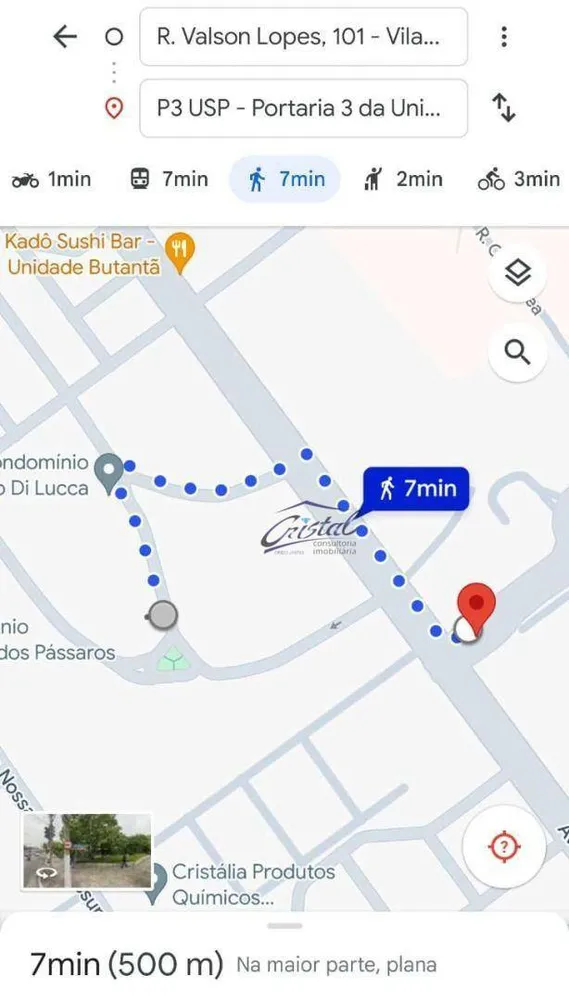Go back with the arrow icon
The height and width of the screenshot is (1000, 569).
tap(64, 37)
